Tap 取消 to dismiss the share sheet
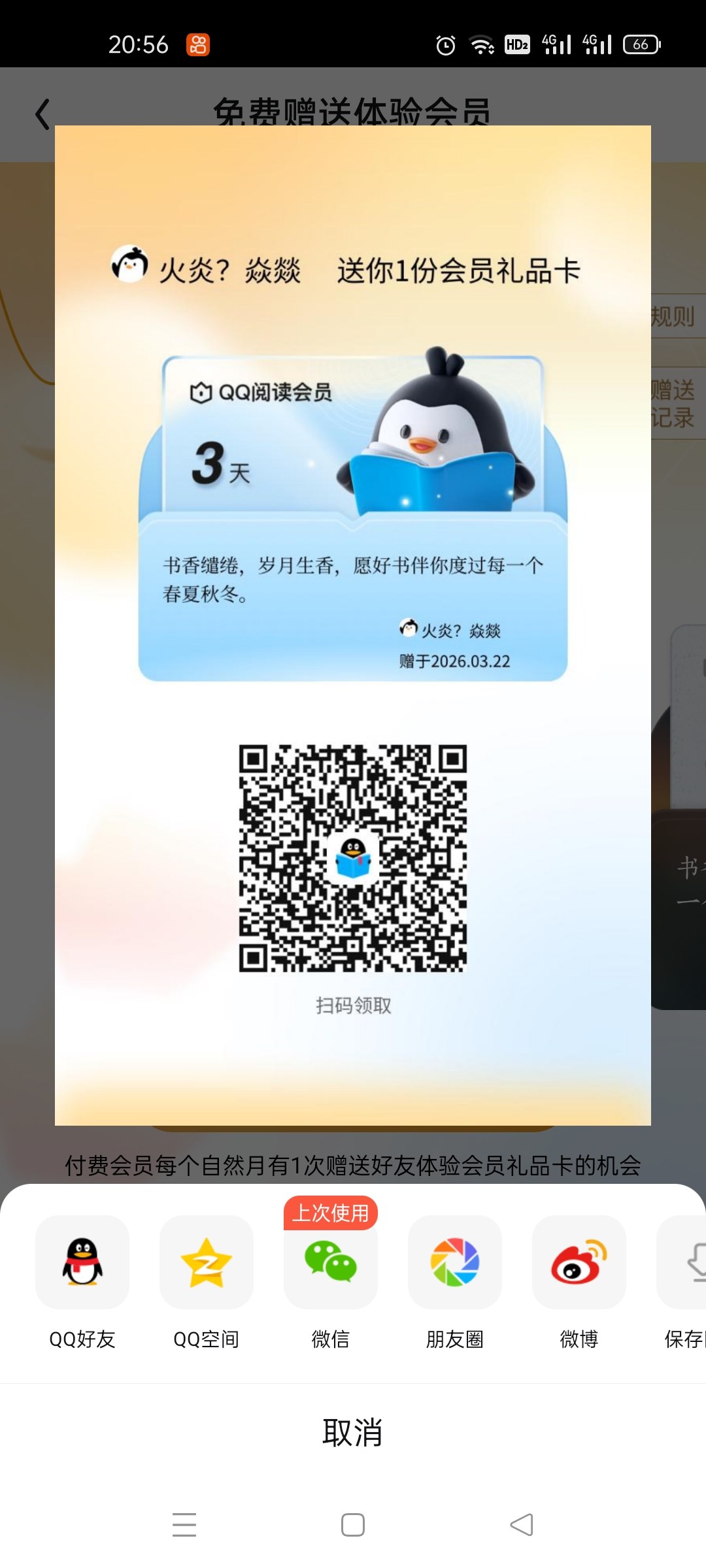706x1568 pixels. [353, 1432]
